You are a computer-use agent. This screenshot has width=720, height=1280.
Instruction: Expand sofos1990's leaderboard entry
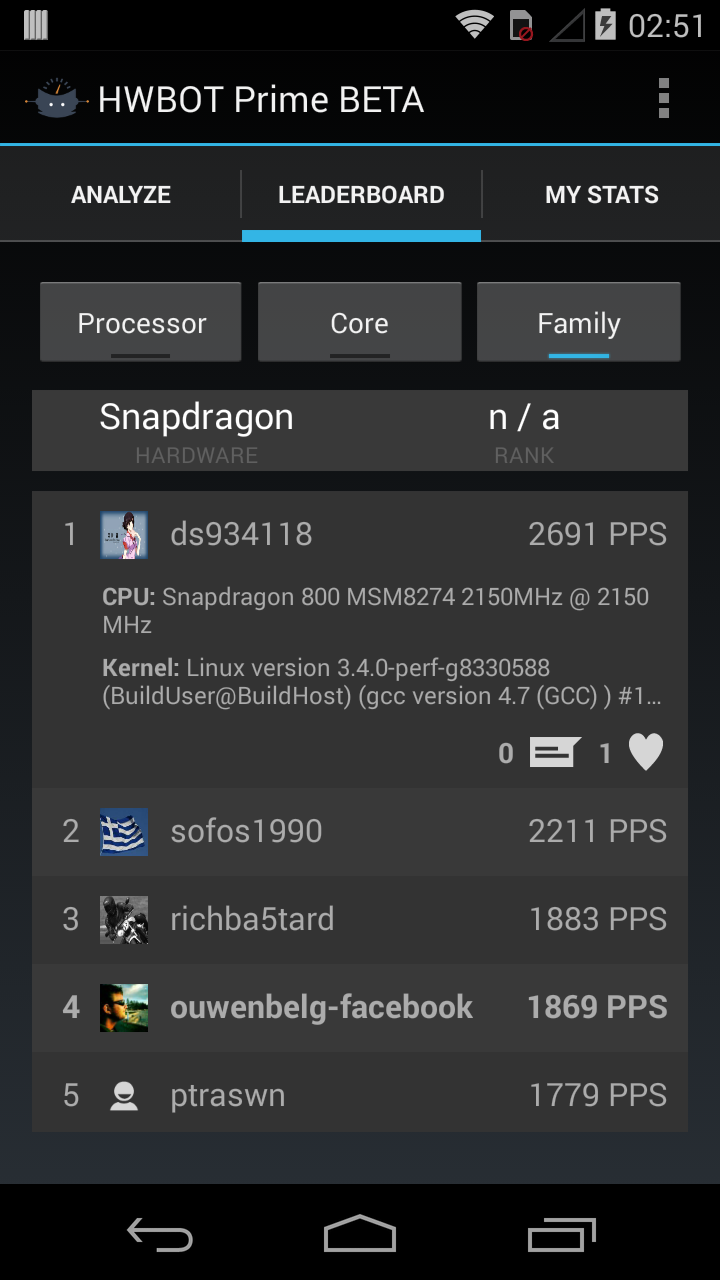(x=360, y=832)
